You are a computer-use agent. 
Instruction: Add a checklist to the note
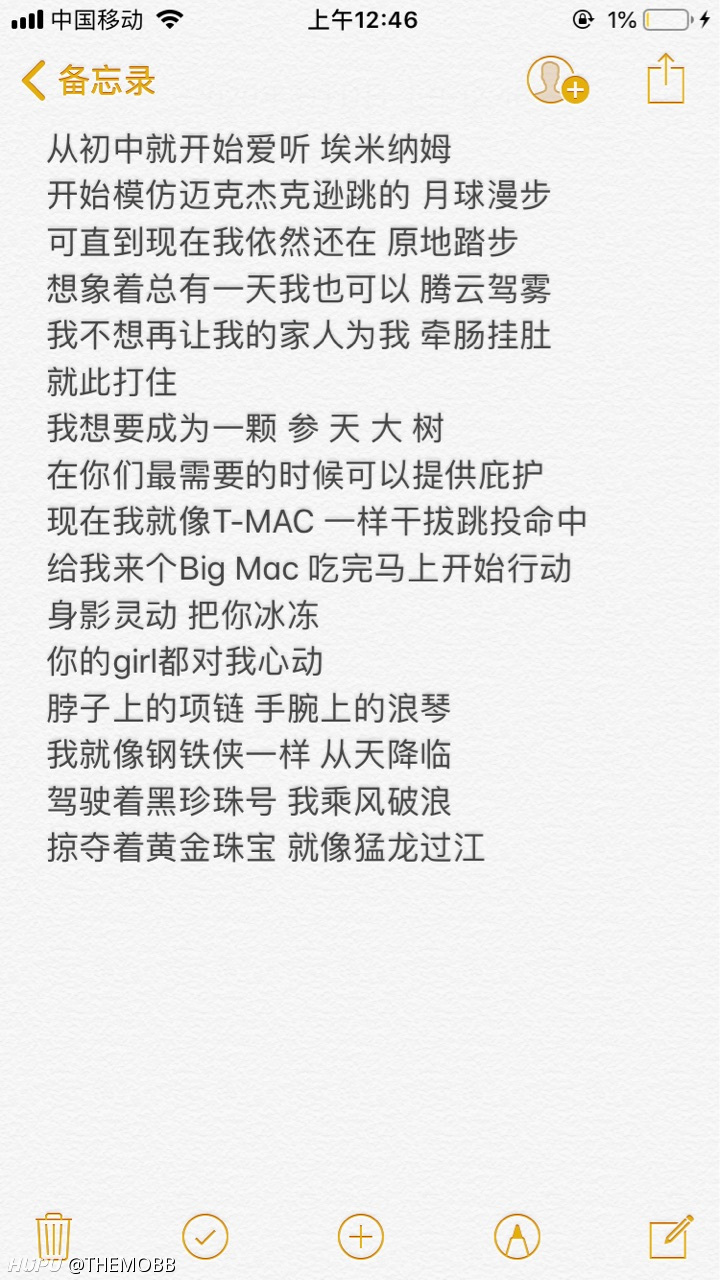(x=206, y=1237)
